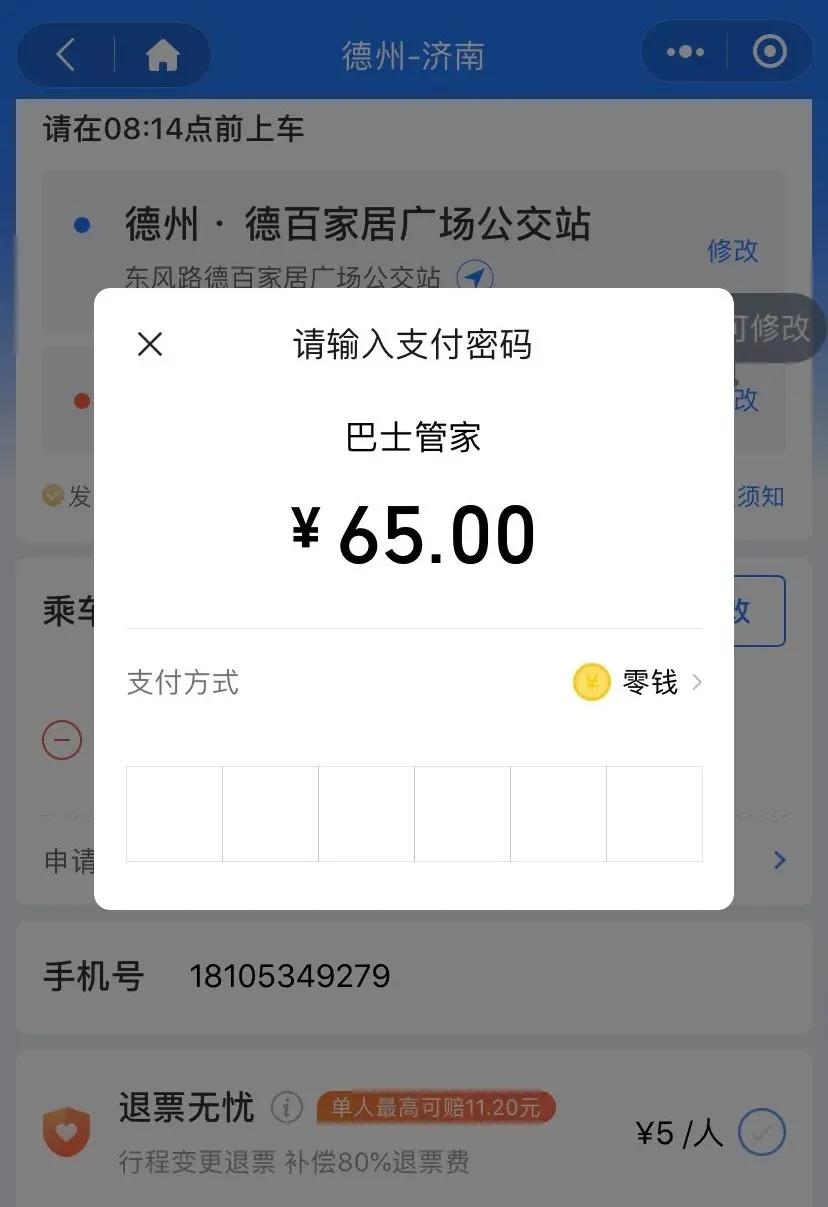The width and height of the screenshot is (828, 1207).
Task: Toggle the 退票无忧 insurance selection circle
Action: [x=761, y=1130]
